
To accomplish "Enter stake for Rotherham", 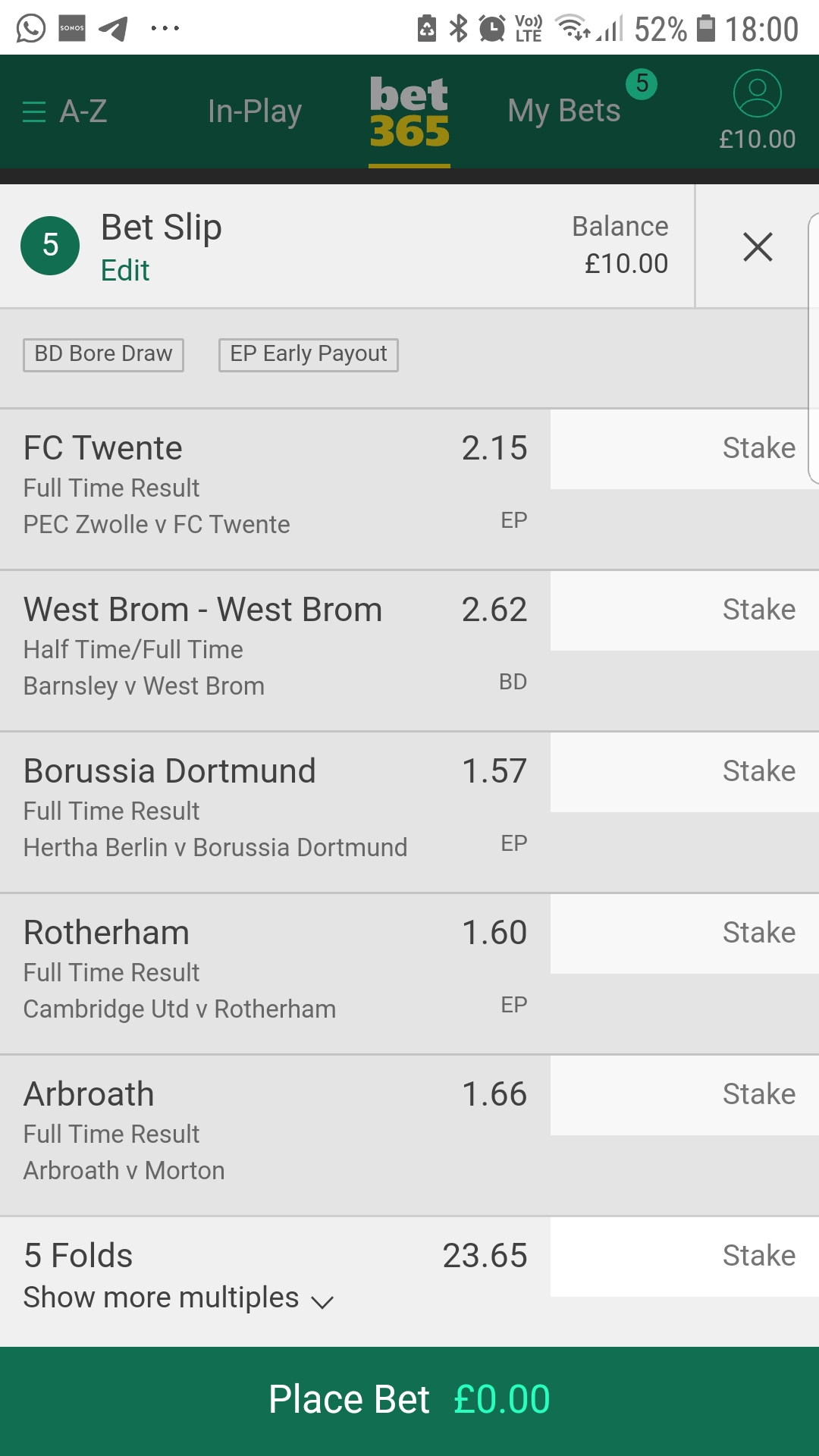I will click(682, 933).
